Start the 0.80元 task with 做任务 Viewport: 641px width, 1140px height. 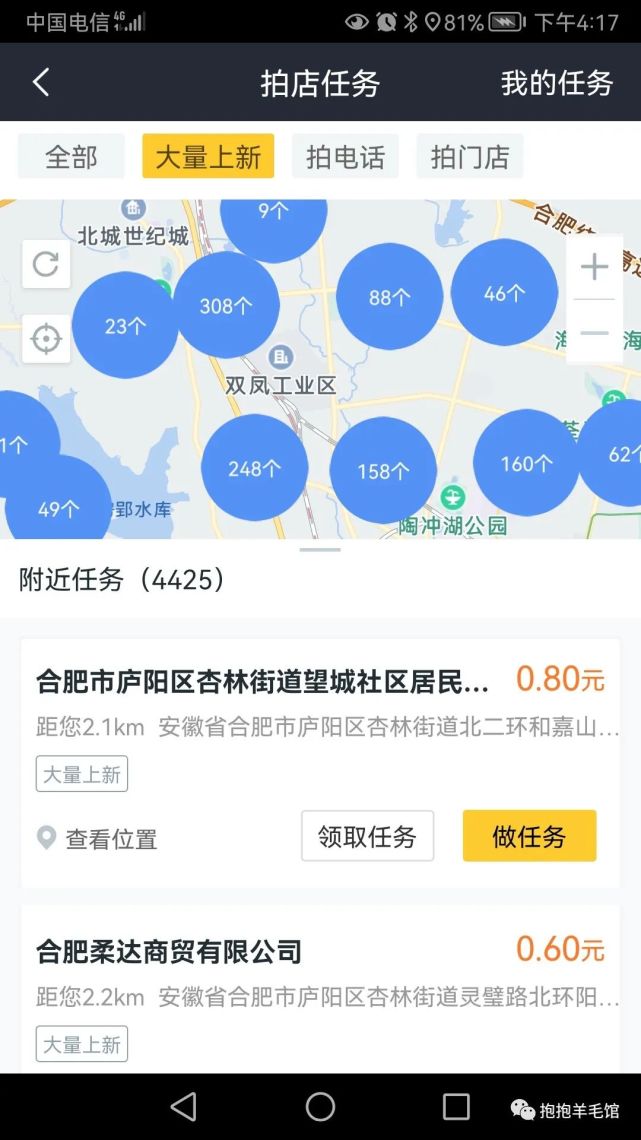pyautogui.click(x=529, y=836)
